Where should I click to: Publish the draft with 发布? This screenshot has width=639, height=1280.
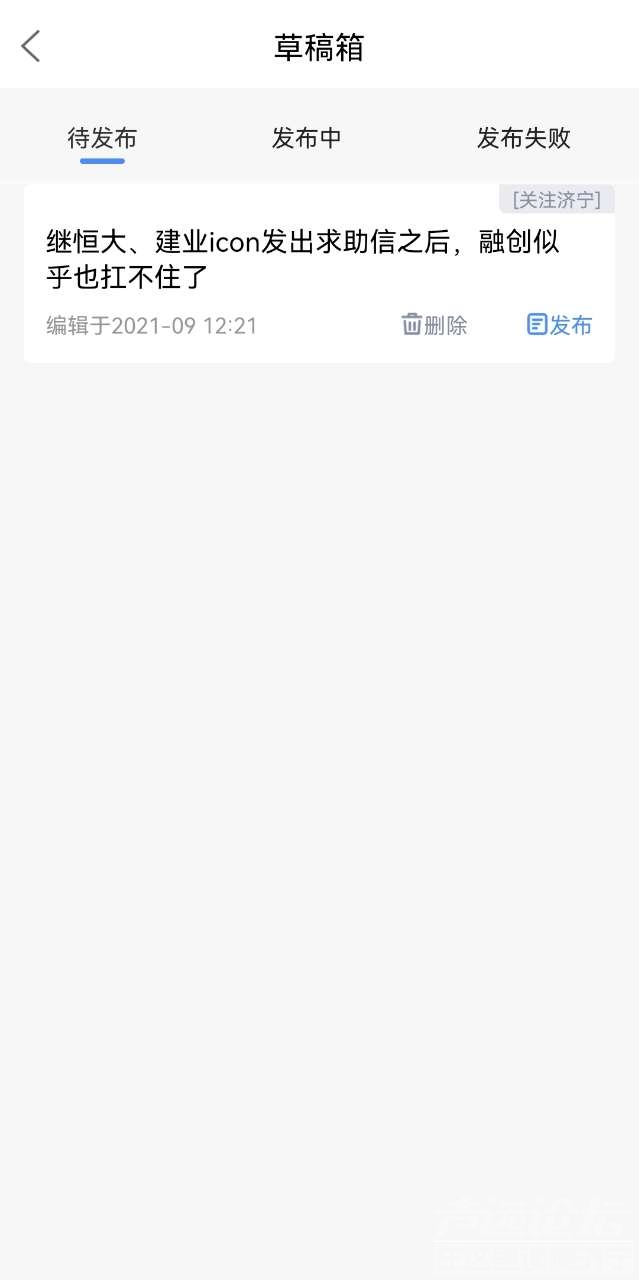(x=559, y=325)
